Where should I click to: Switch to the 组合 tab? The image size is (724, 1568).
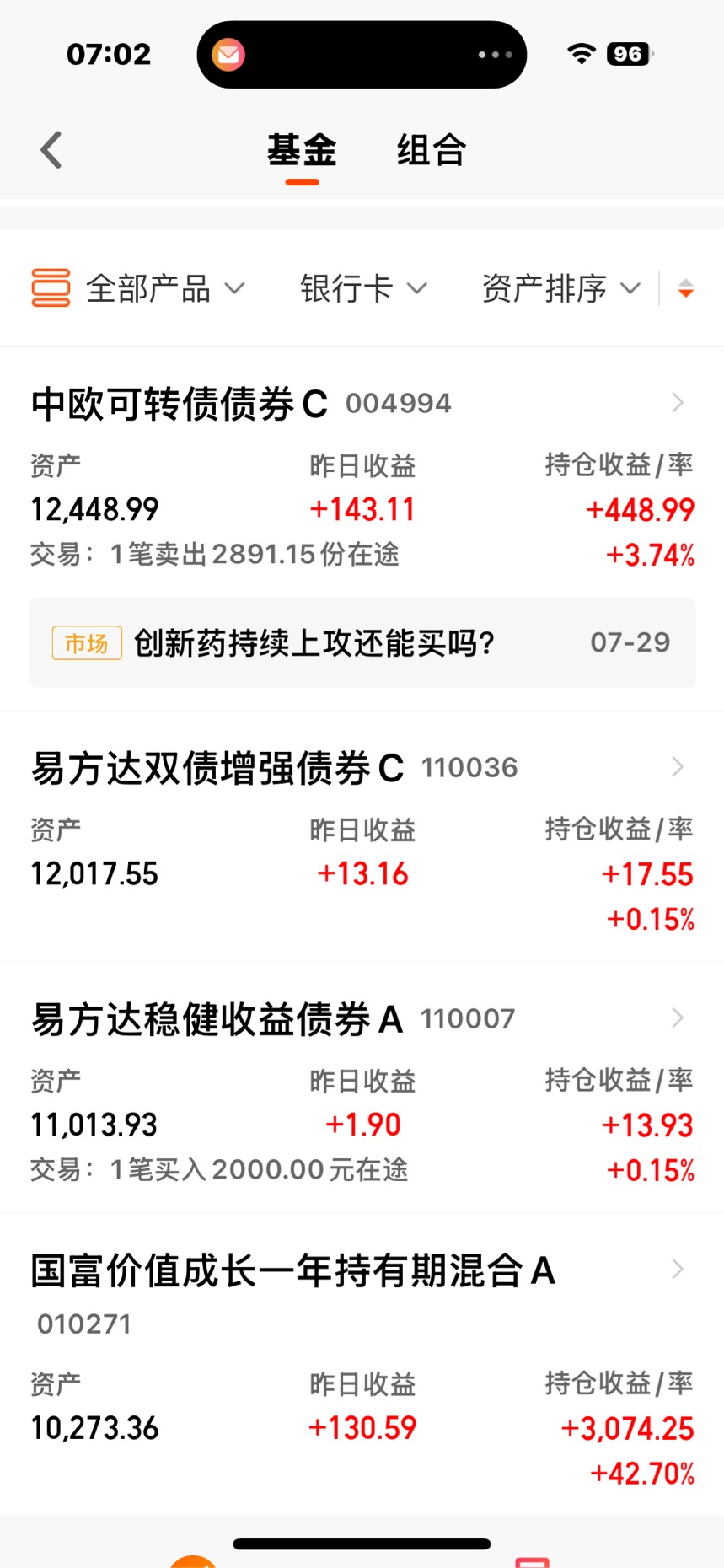432,151
